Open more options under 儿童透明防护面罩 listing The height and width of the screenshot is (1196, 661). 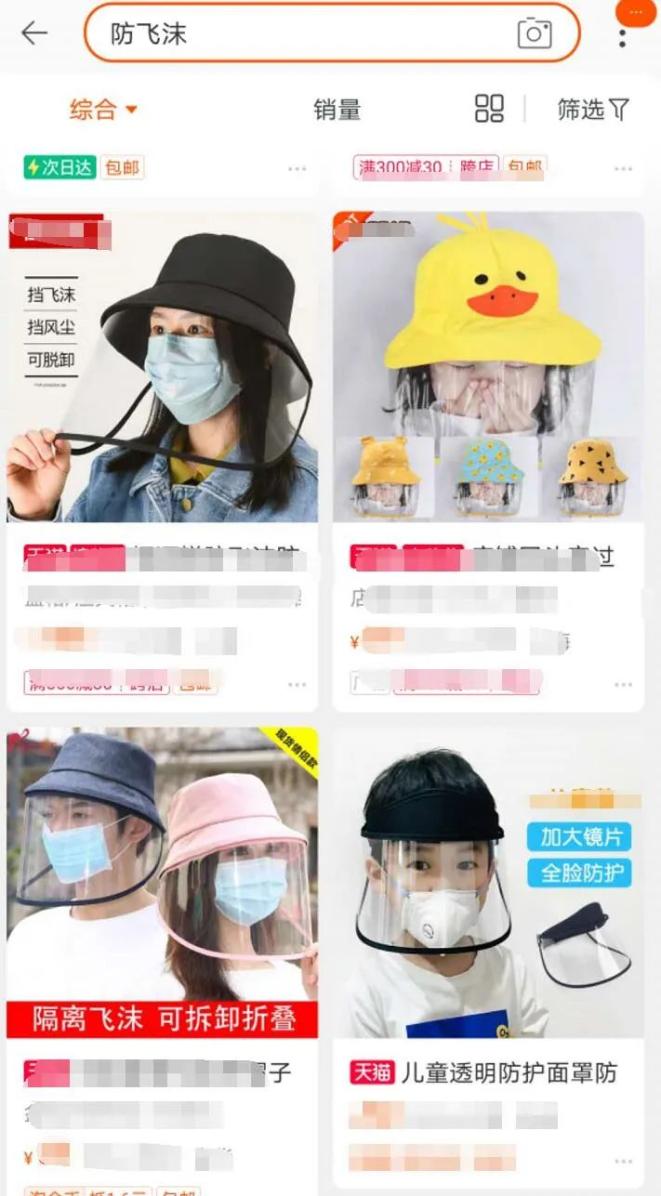pyautogui.click(x=623, y=1161)
